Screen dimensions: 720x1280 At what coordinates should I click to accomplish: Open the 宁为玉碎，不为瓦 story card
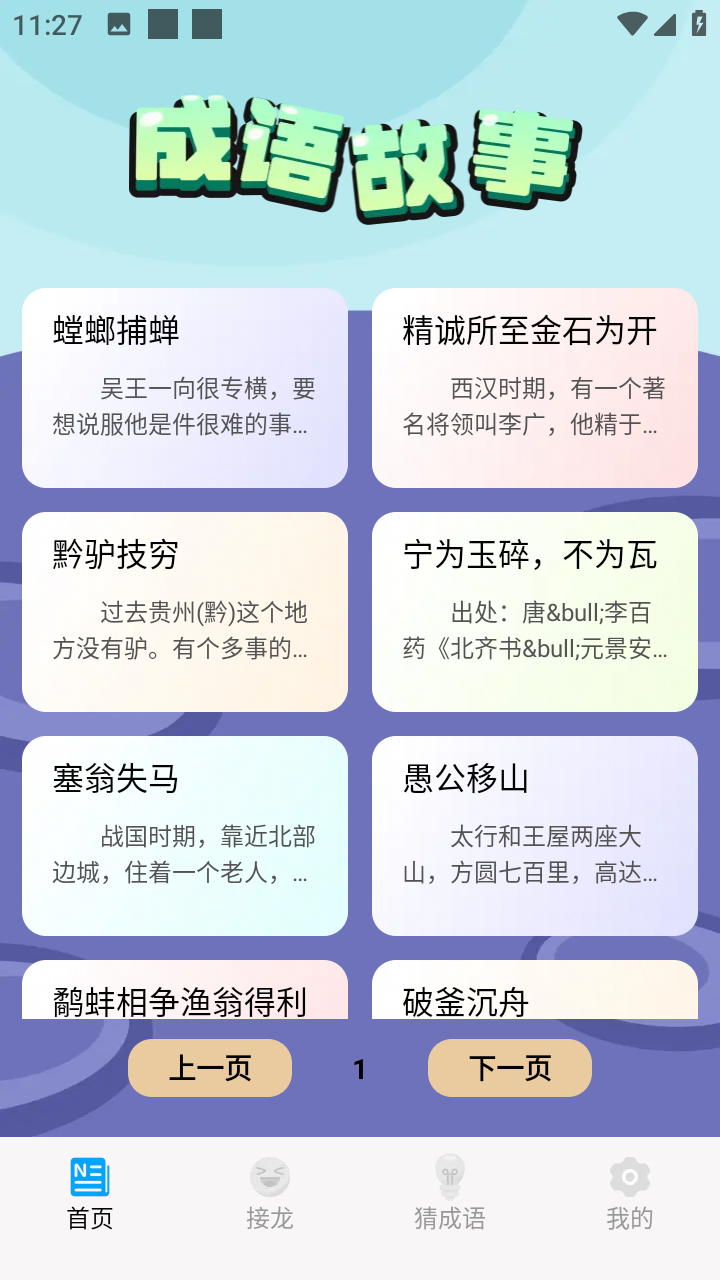pos(535,612)
